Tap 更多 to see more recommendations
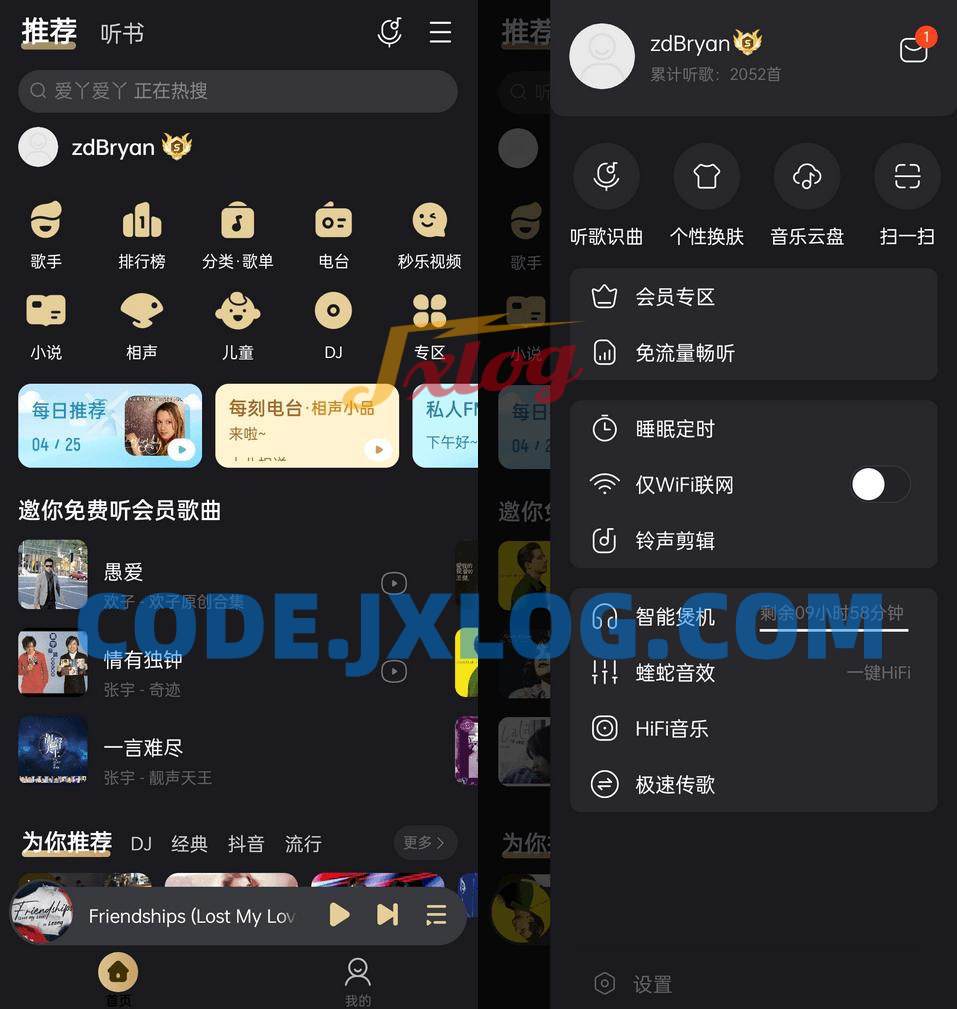This screenshot has height=1009, width=957. tap(424, 843)
